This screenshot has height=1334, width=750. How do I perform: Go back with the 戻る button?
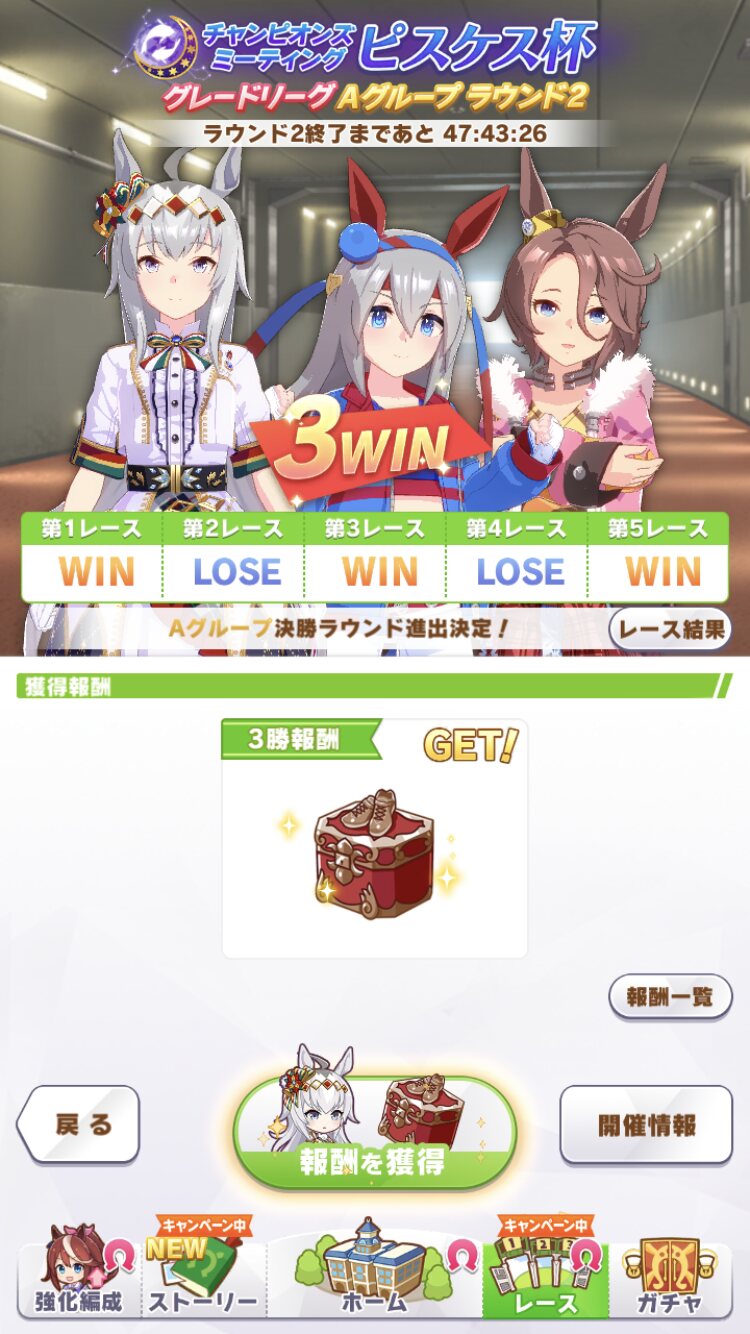[80, 1124]
